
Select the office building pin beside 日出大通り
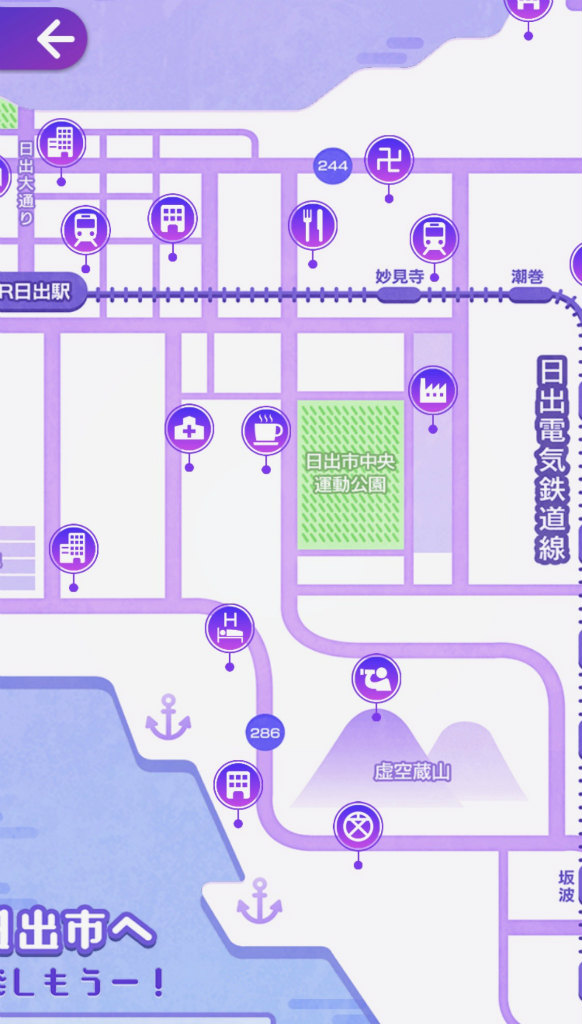pos(61,142)
